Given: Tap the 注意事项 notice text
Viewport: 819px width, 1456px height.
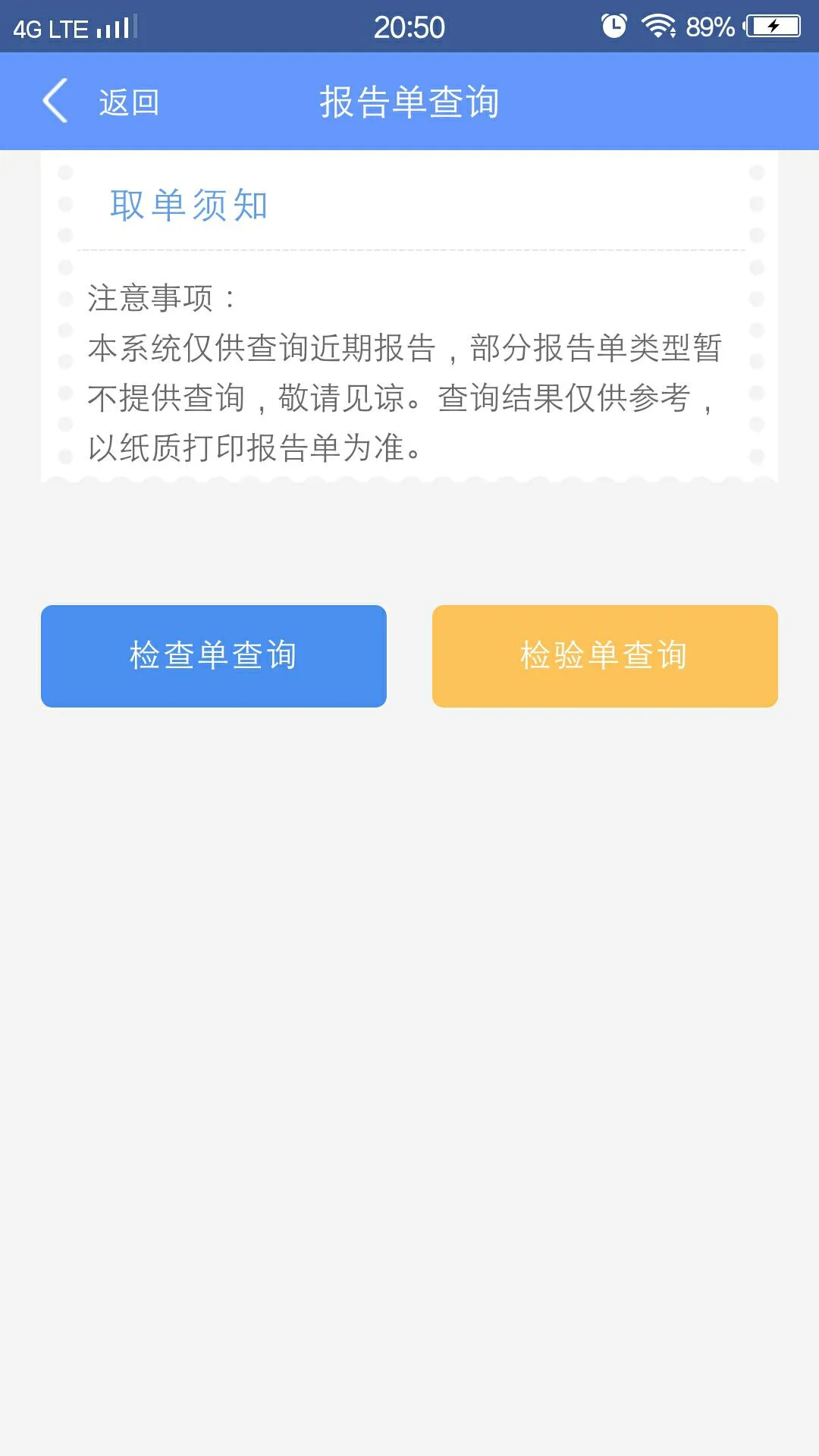Looking at the screenshot, I should 161,297.
